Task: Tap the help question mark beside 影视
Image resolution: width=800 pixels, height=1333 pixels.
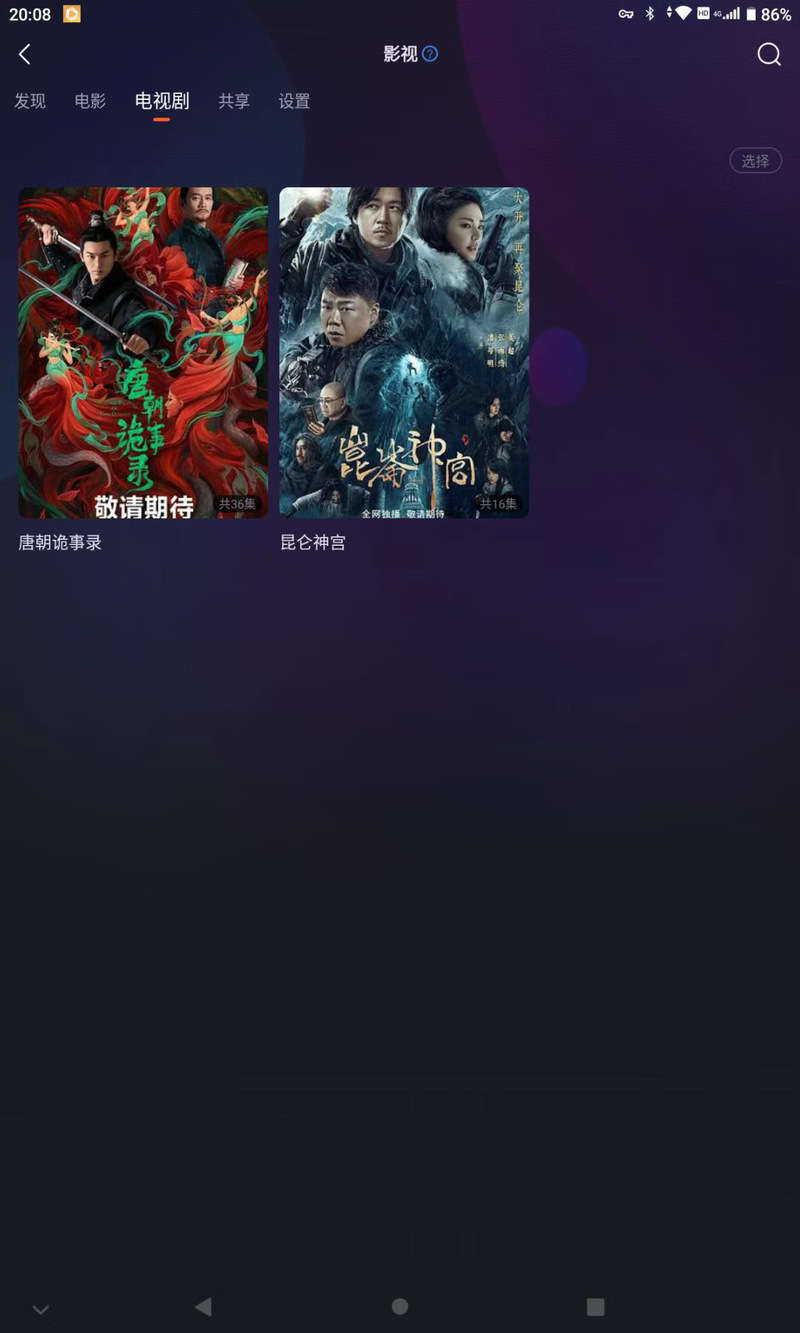Action: [430, 54]
